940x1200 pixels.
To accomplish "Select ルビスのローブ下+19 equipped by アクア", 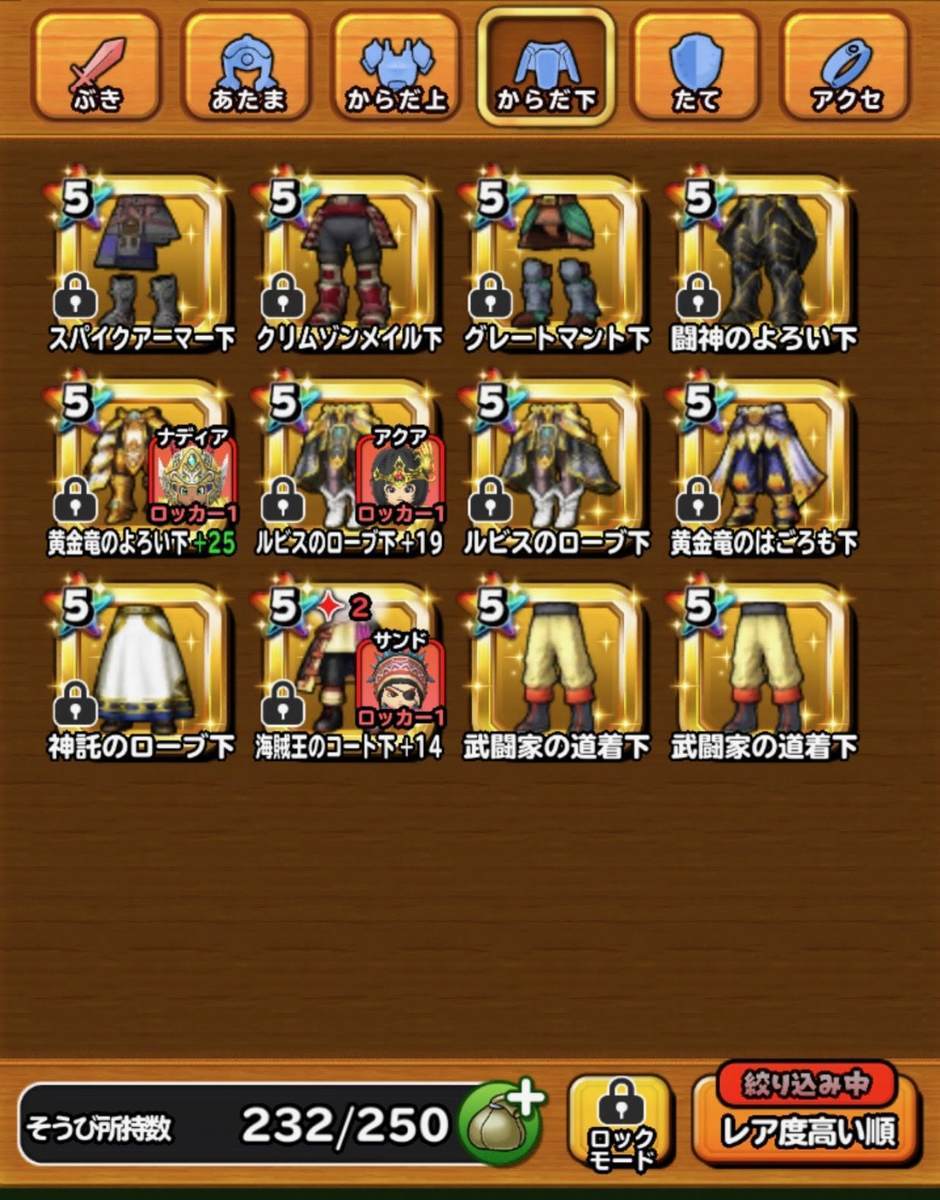I will click(x=348, y=465).
